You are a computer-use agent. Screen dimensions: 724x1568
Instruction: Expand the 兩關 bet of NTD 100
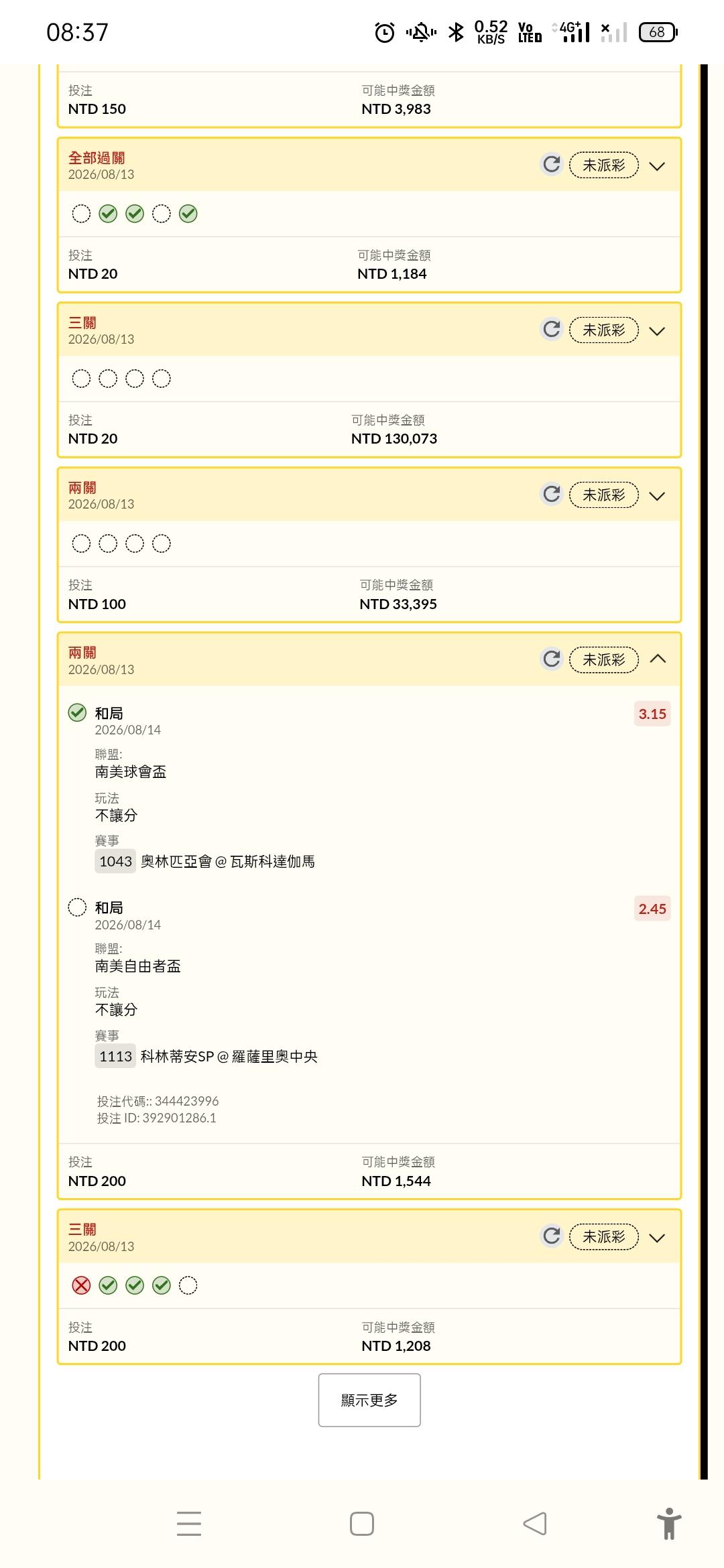(657, 496)
